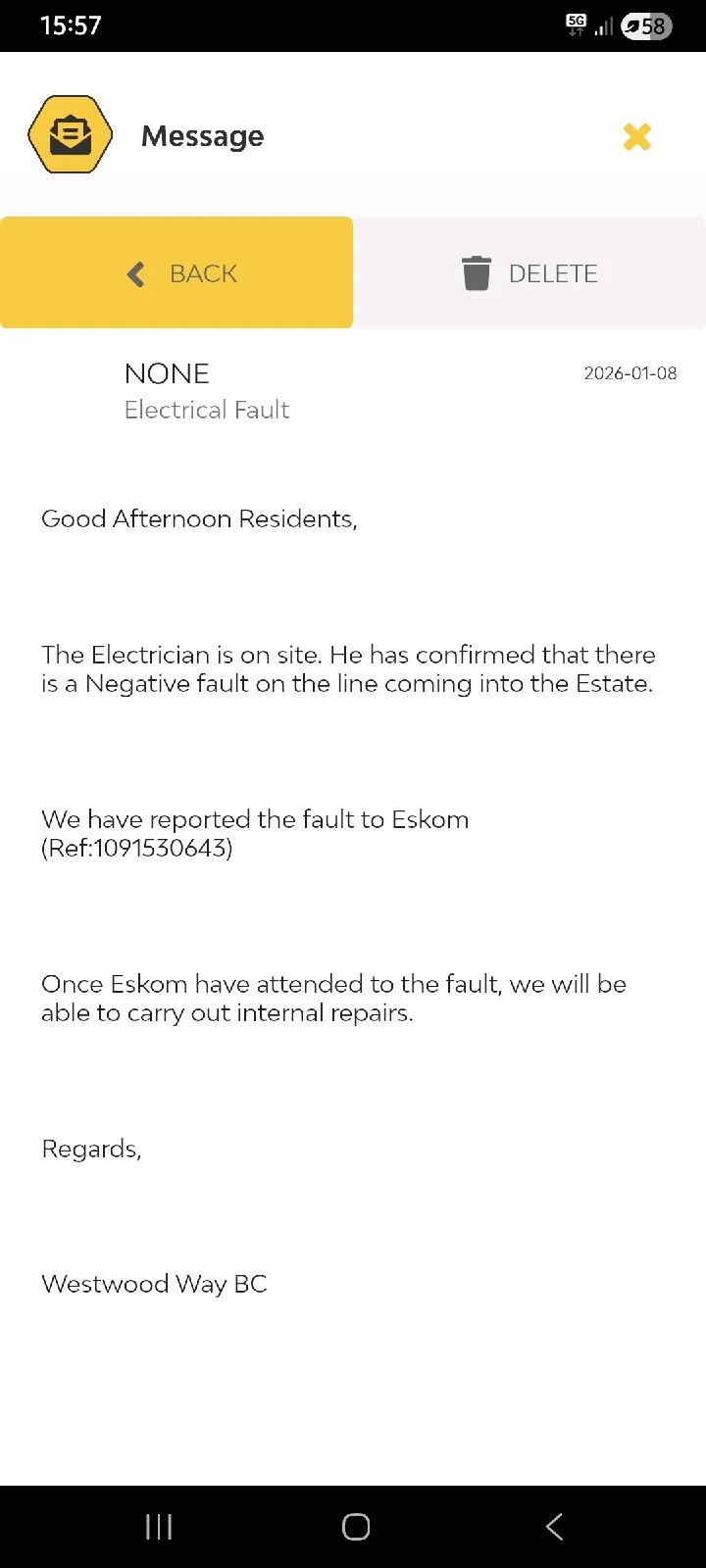Image resolution: width=706 pixels, height=1568 pixels.
Task: Close the message with the yellow X
Action: 636,136
